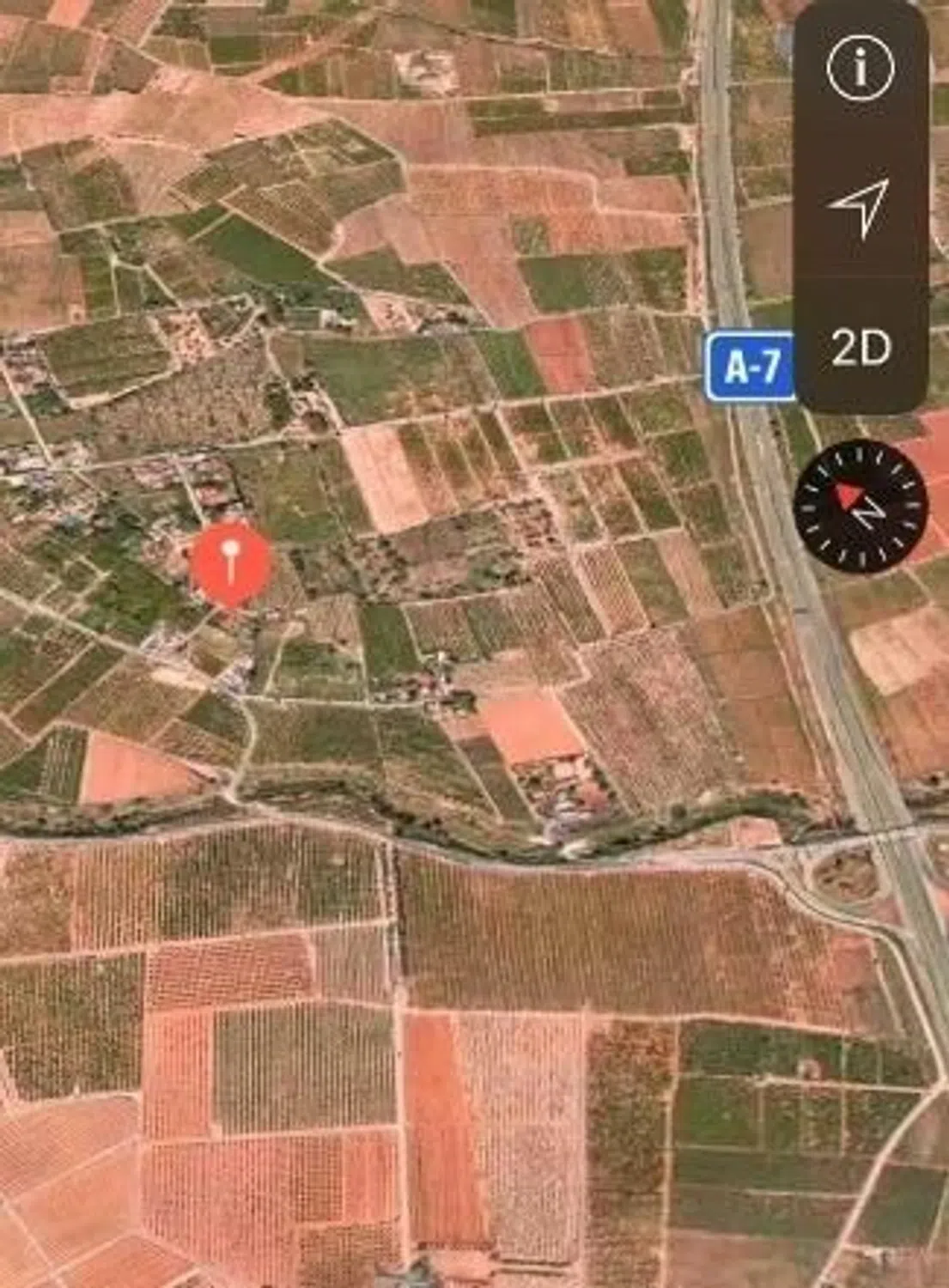Tap the A-7 highway marker
949x1288 pixels.
tap(749, 368)
